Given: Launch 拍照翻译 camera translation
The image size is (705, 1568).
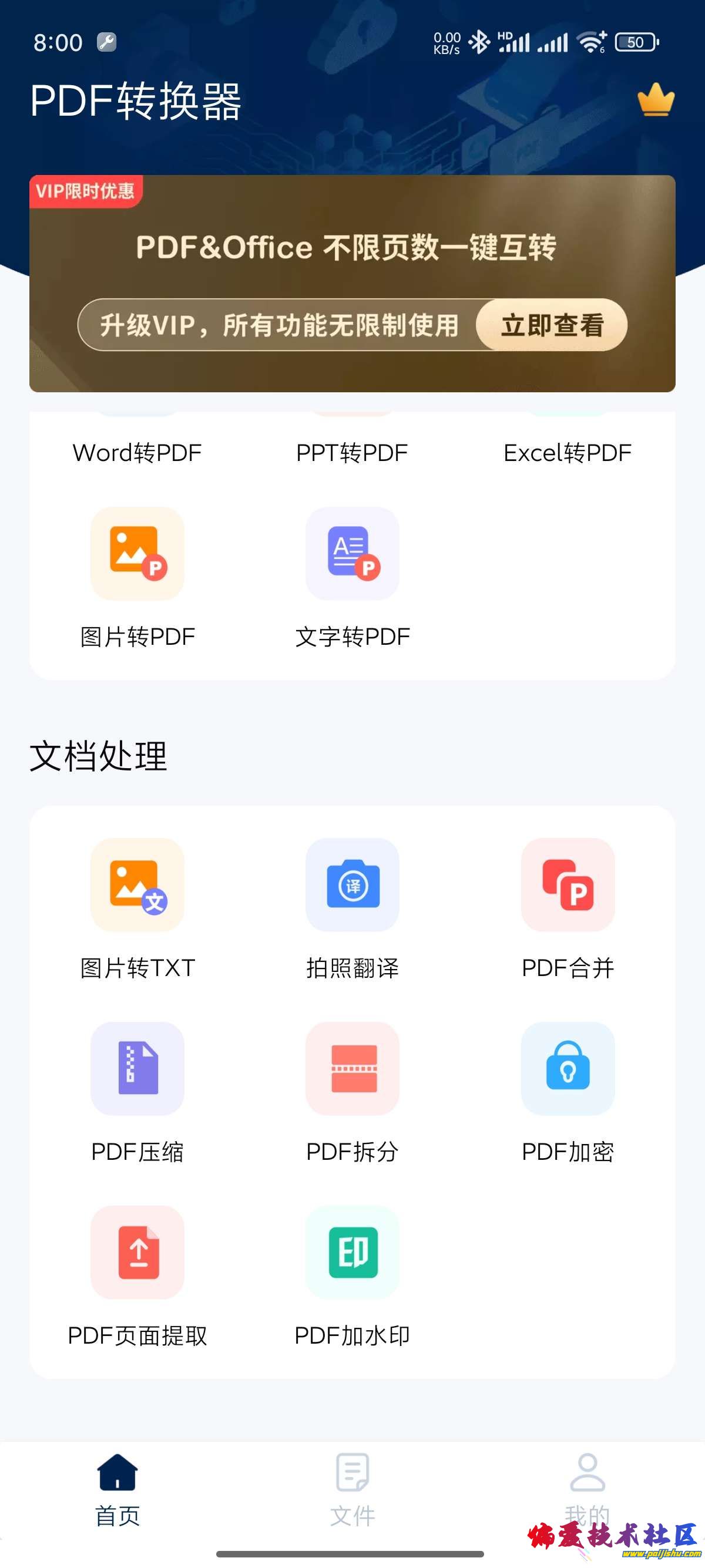Looking at the screenshot, I should click(352, 885).
